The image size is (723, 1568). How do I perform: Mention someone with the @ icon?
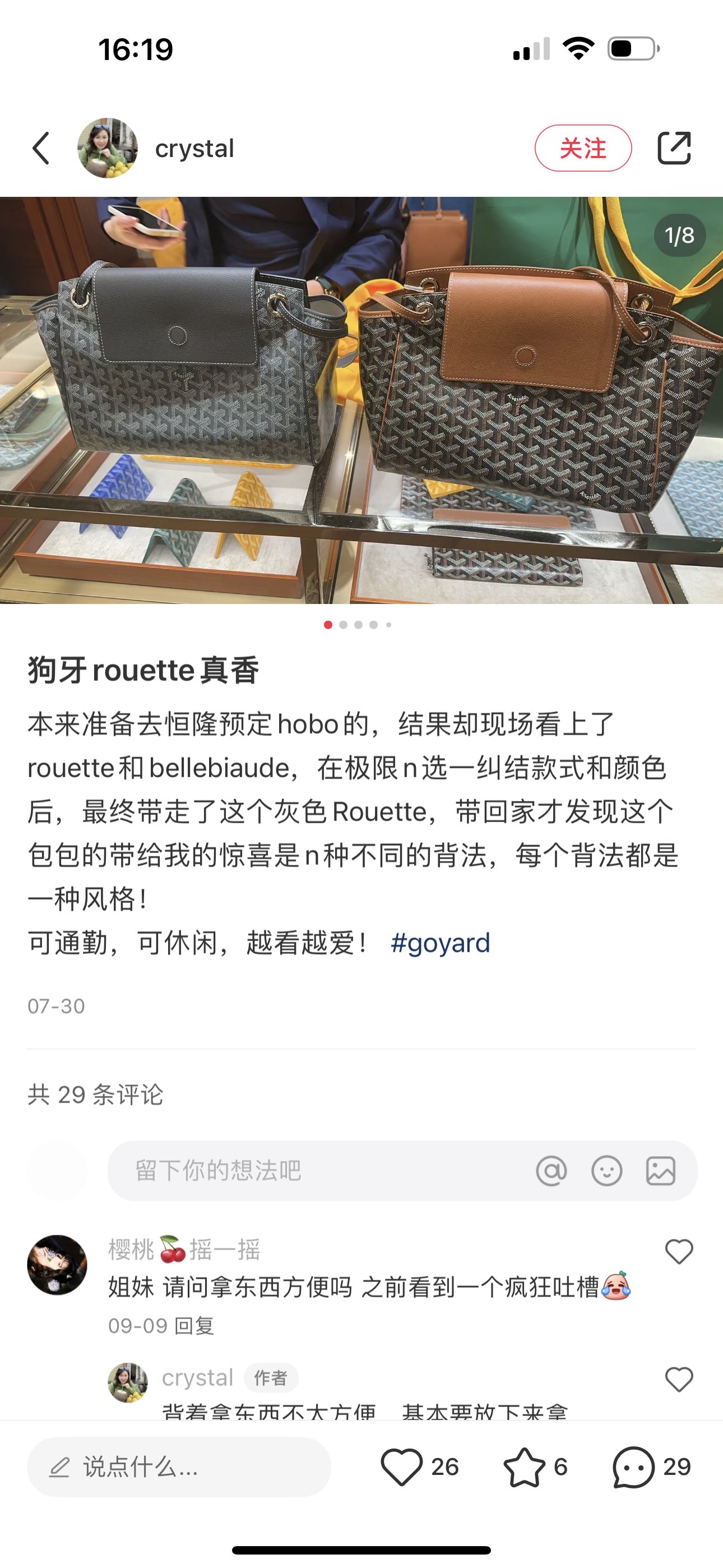coord(551,1170)
